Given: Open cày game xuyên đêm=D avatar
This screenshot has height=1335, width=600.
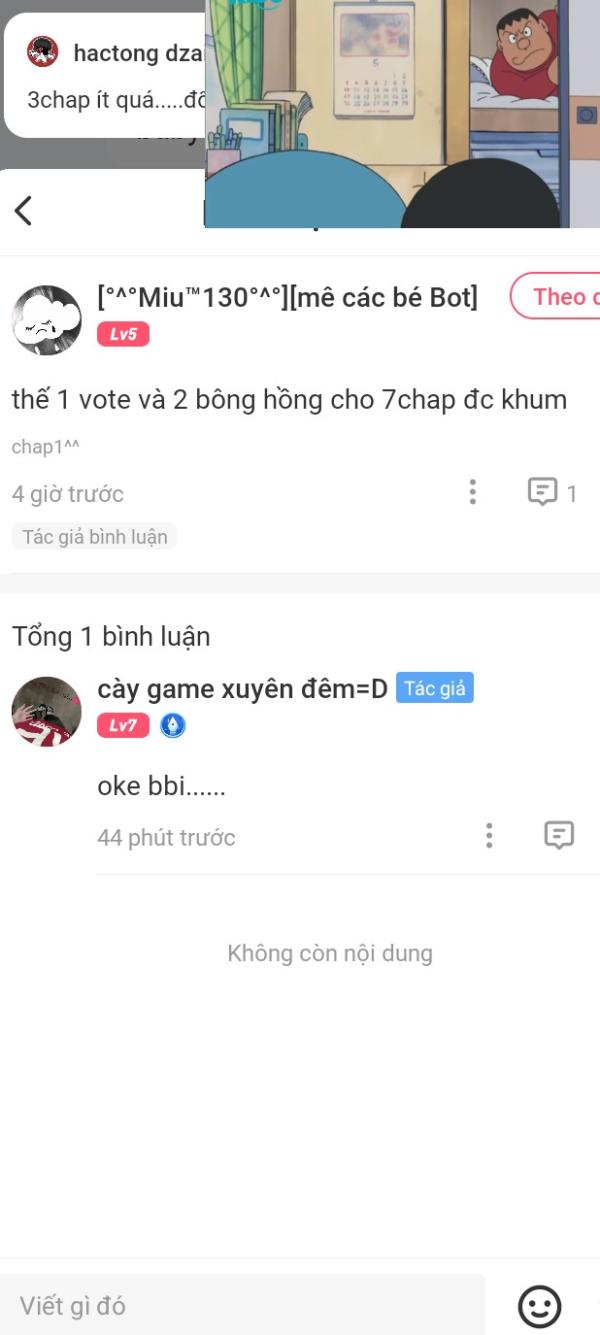Looking at the screenshot, I should pos(46,712).
